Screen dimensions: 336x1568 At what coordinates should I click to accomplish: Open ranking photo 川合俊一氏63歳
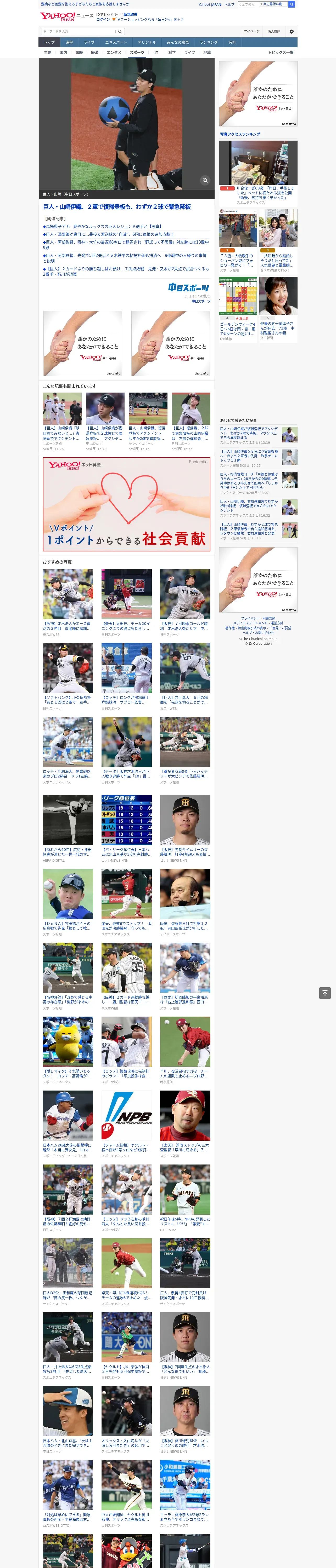click(259, 173)
